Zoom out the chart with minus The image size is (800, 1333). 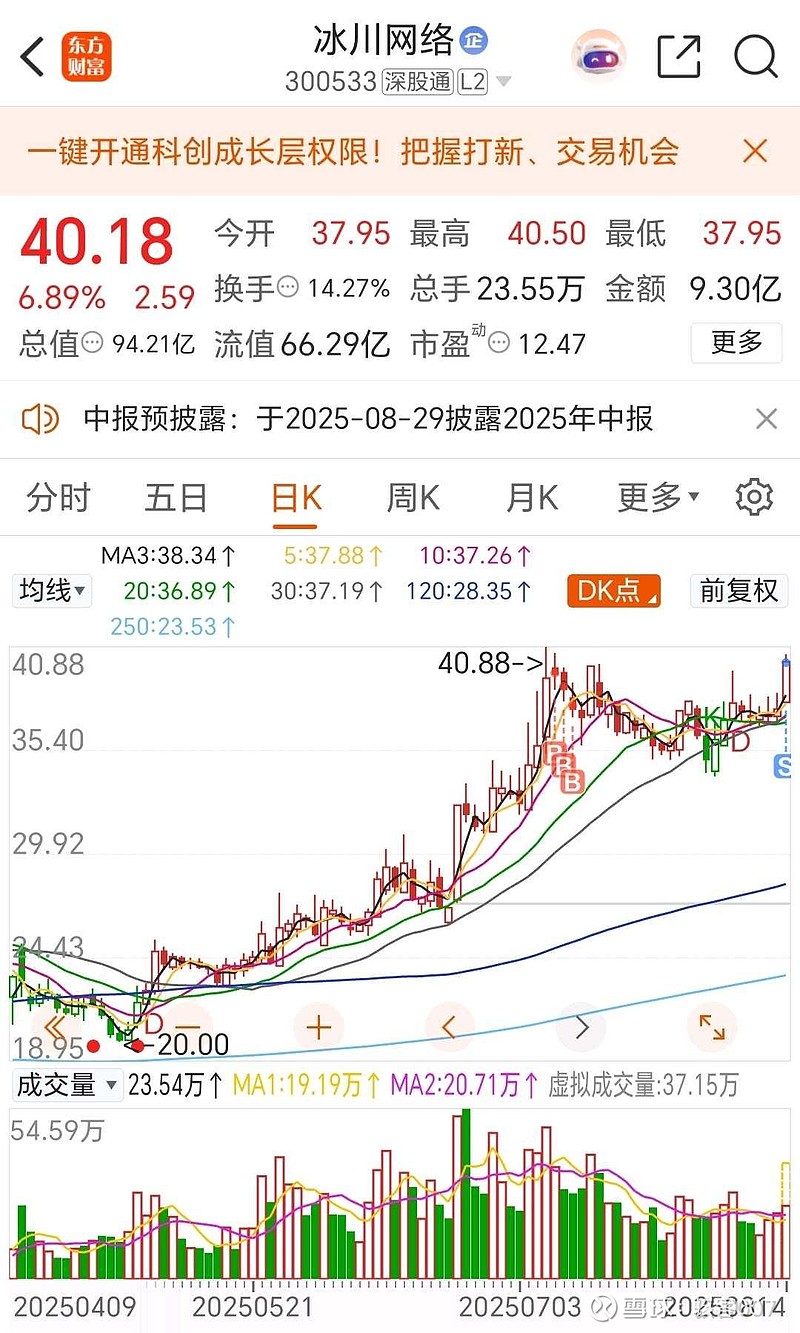(x=187, y=1027)
